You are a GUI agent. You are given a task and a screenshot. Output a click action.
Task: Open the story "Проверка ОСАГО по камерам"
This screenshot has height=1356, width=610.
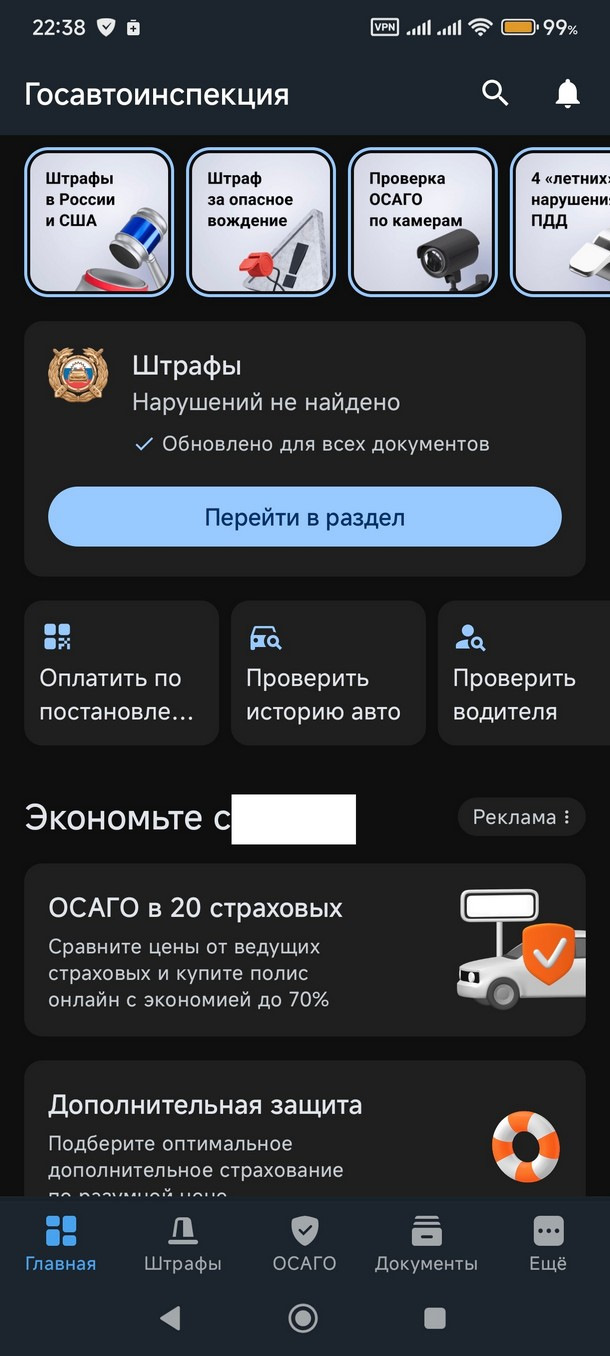pyautogui.click(x=423, y=221)
